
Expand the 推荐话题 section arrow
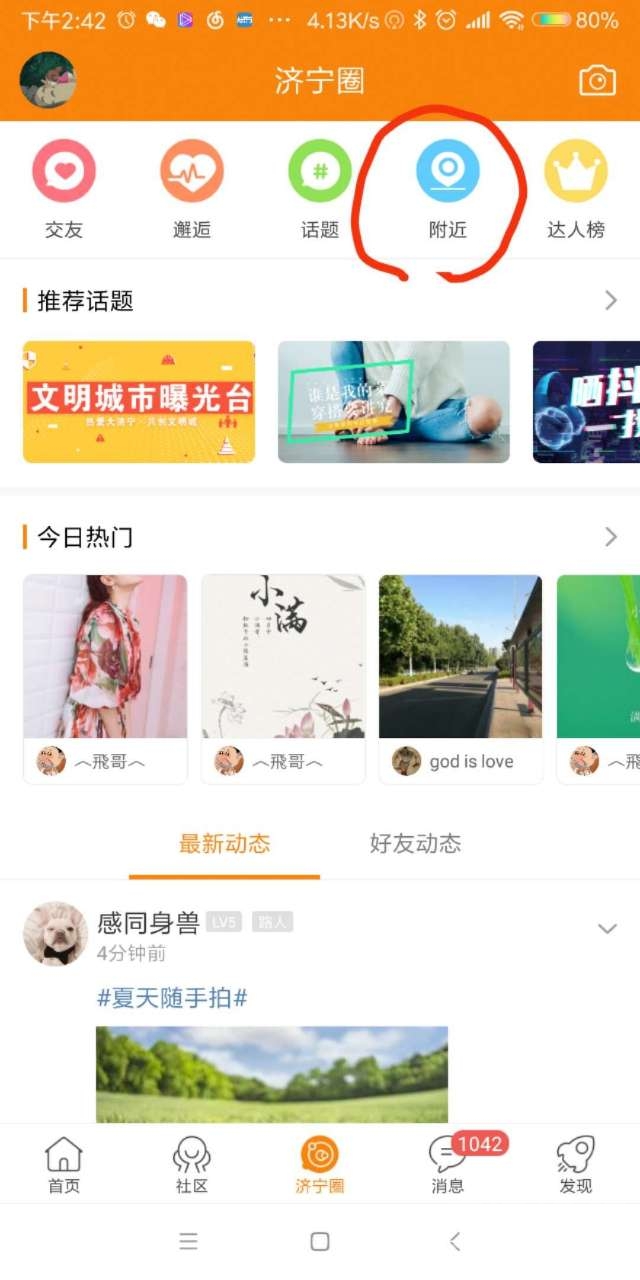click(611, 301)
